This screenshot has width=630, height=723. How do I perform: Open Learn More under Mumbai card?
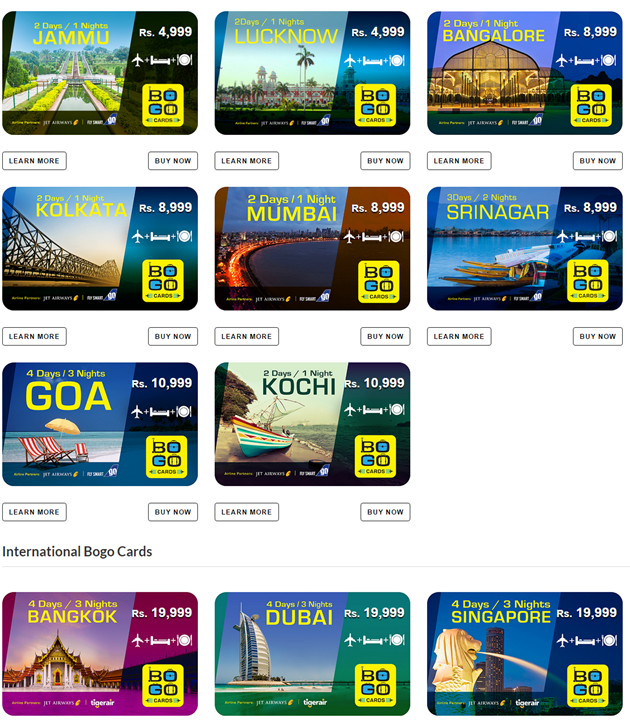point(246,337)
